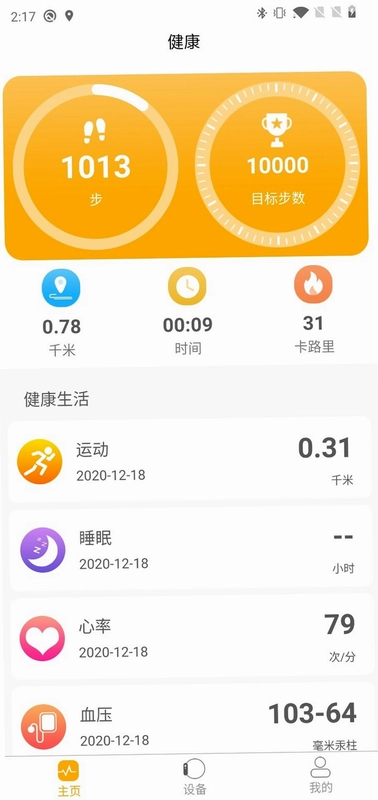Open the 血压 blood pressure card
Screen dimensions: 378x800
tap(190, 719)
